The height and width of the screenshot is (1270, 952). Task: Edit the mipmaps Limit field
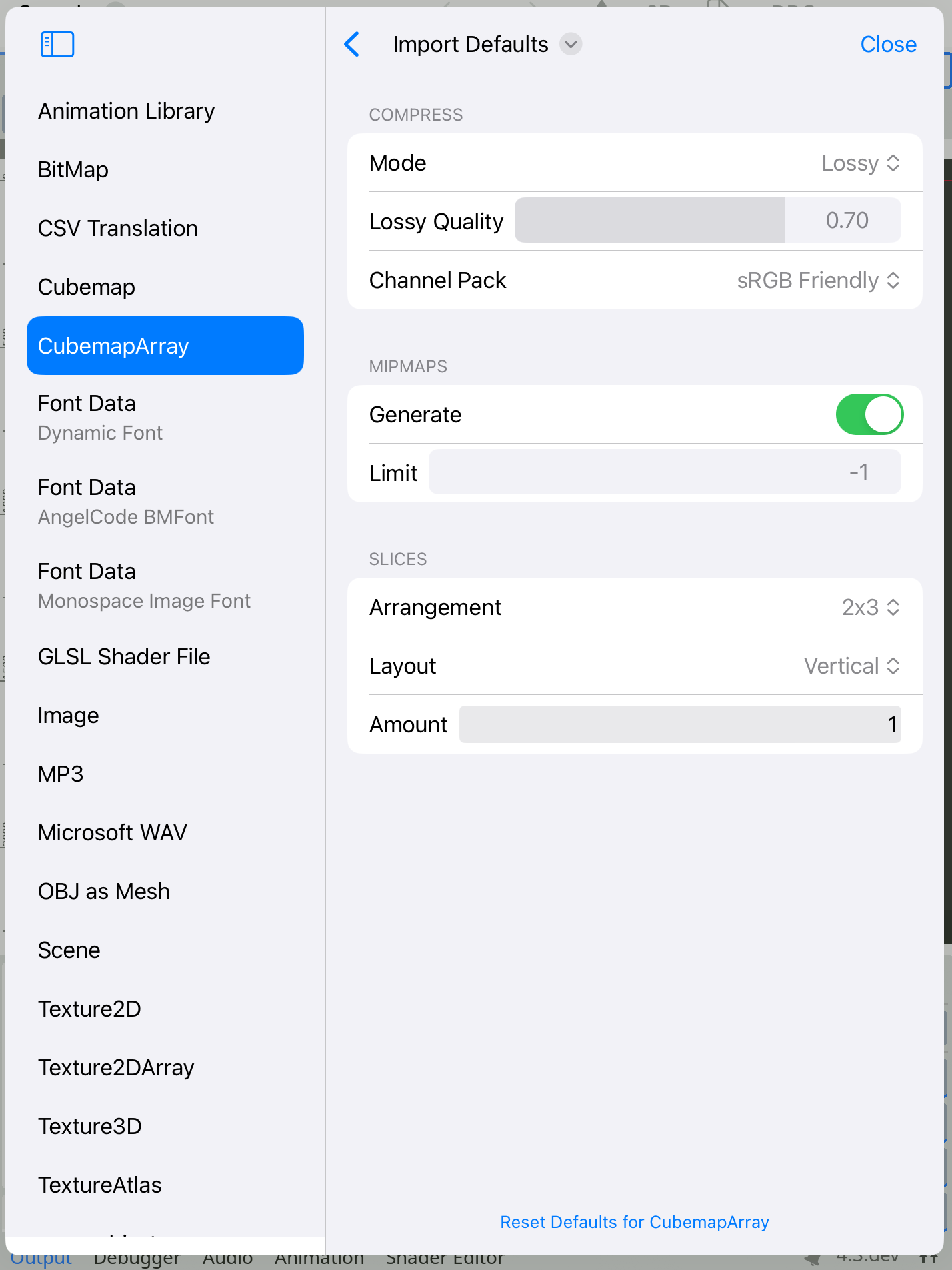coord(664,472)
